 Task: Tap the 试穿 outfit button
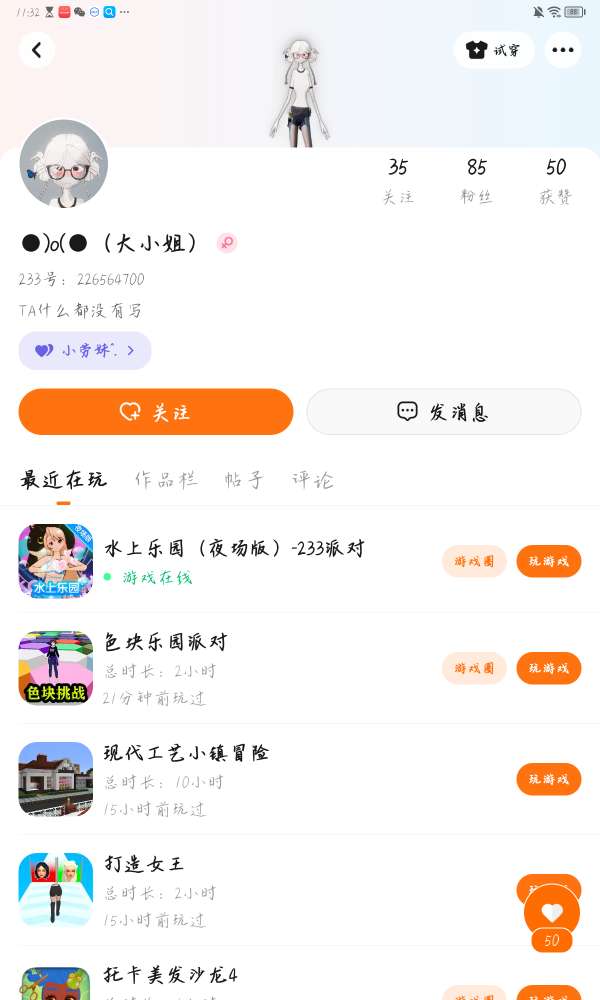click(495, 50)
